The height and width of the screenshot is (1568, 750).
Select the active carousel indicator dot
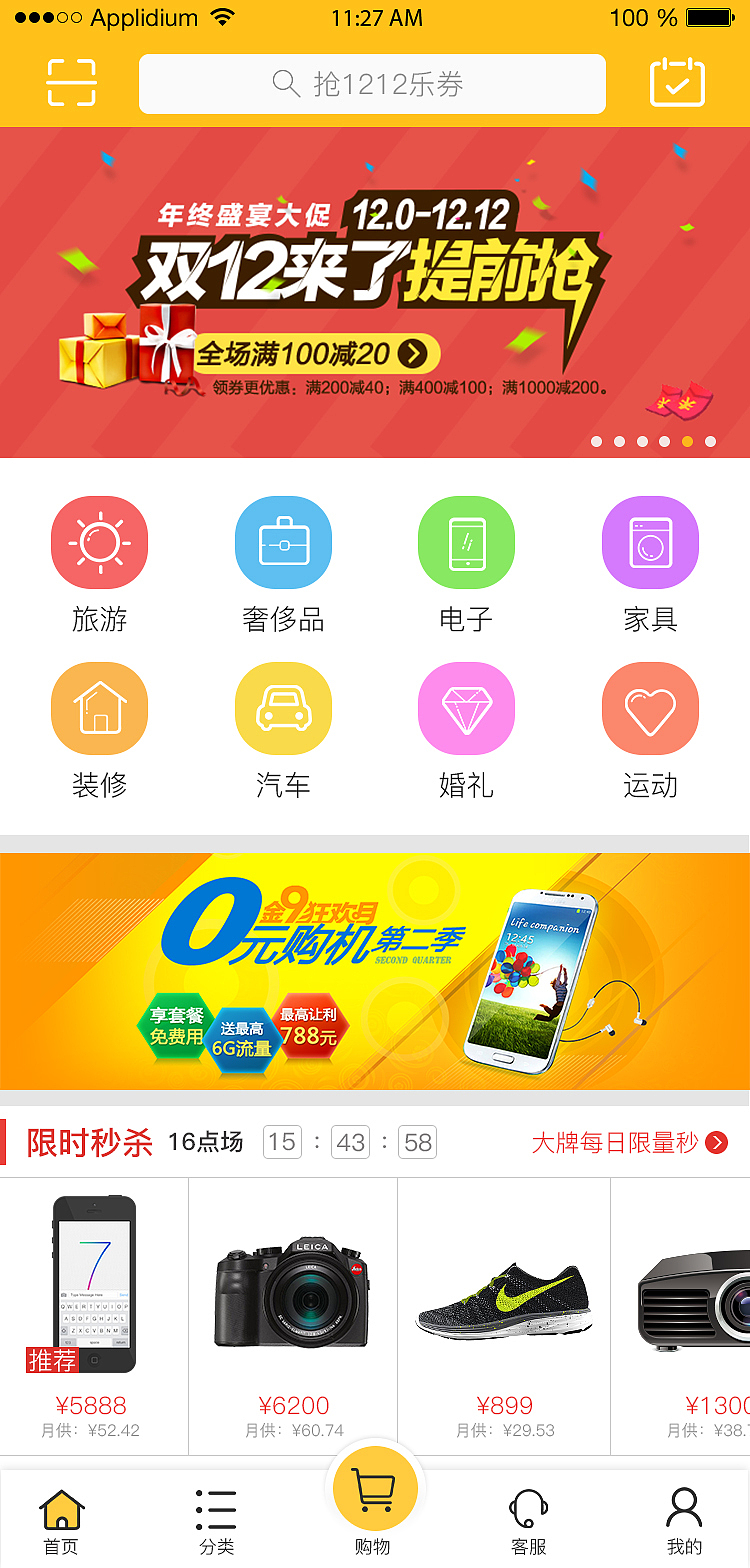pyautogui.click(x=687, y=441)
